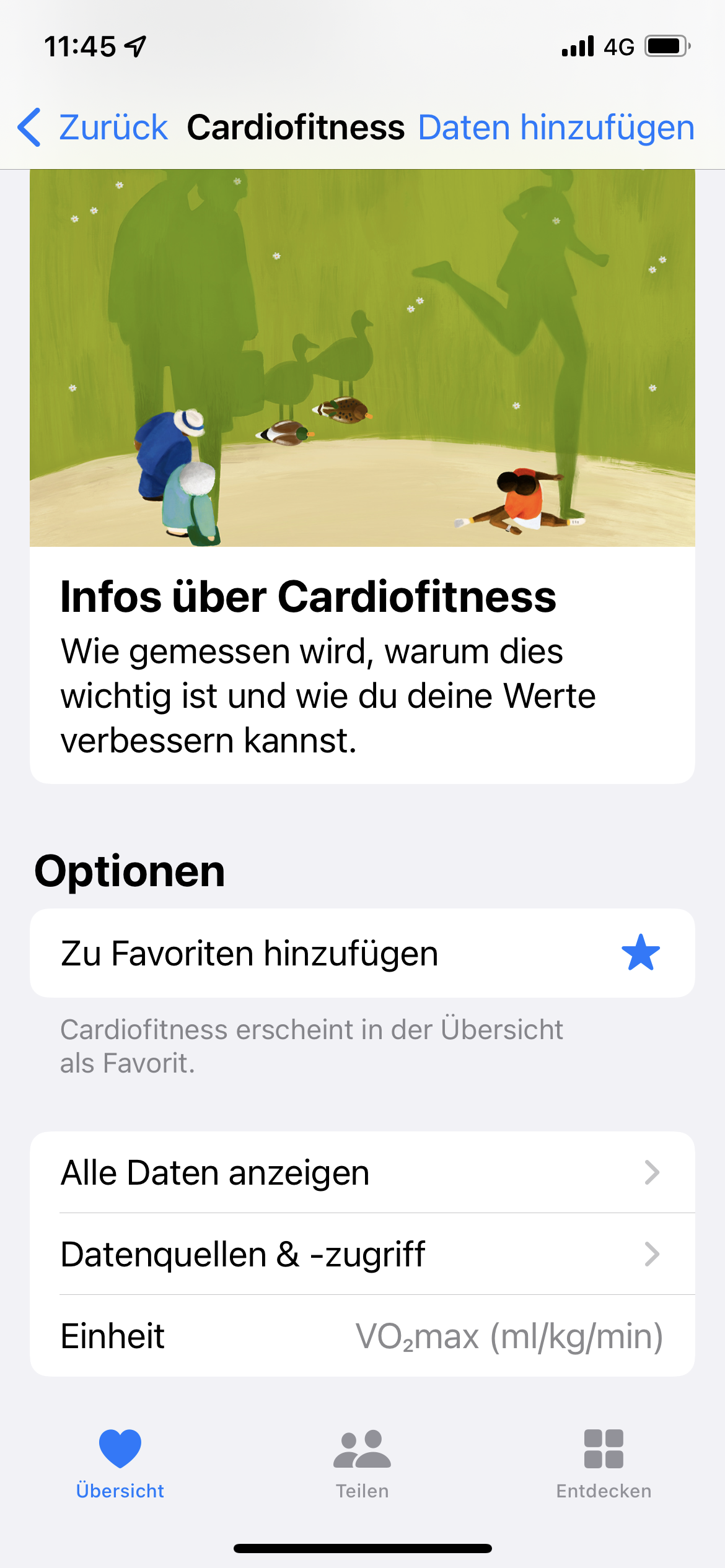725x1568 pixels.
Task: Toggle the Zu Favoriten hinzufügen star
Action: point(640,953)
